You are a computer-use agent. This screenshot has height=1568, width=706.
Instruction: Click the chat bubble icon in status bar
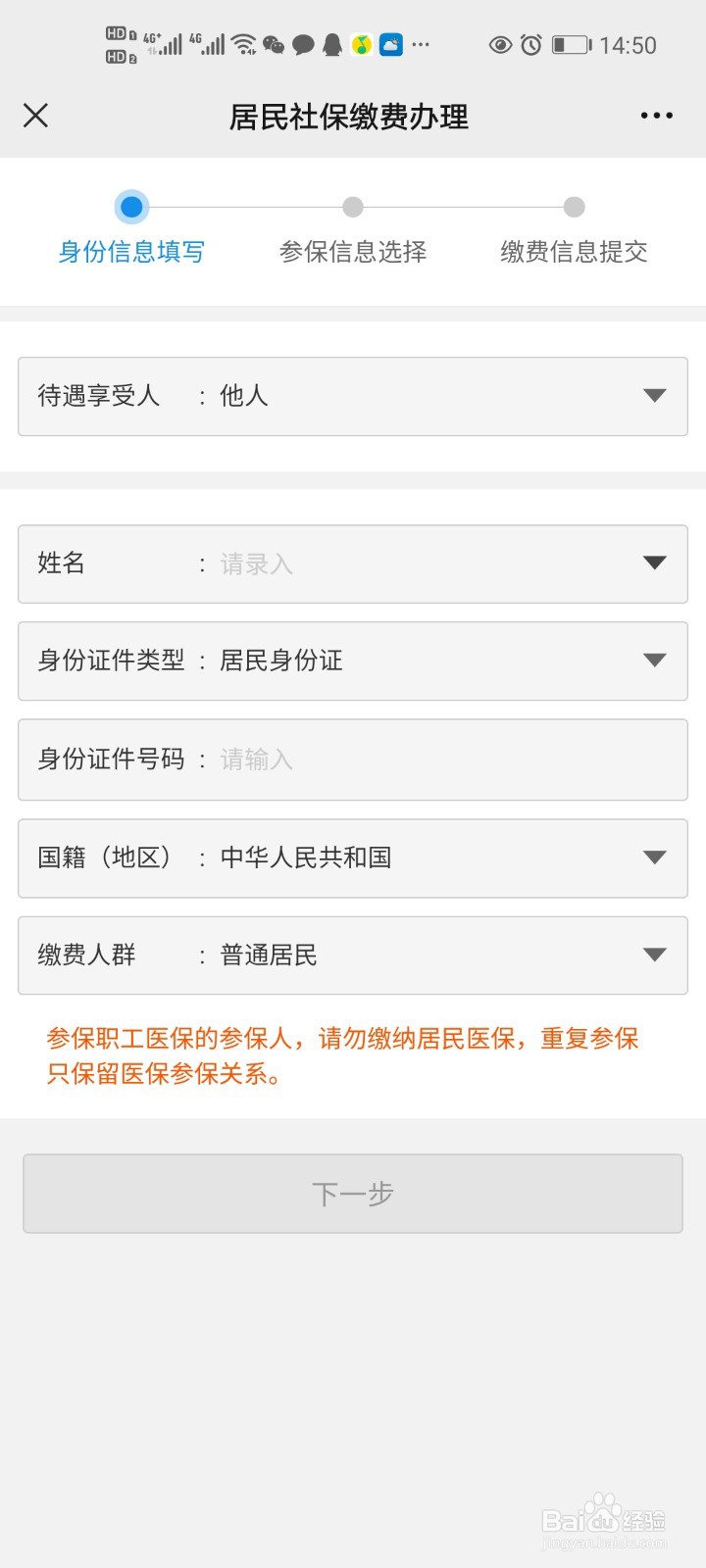pyautogui.click(x=303, y=44)
